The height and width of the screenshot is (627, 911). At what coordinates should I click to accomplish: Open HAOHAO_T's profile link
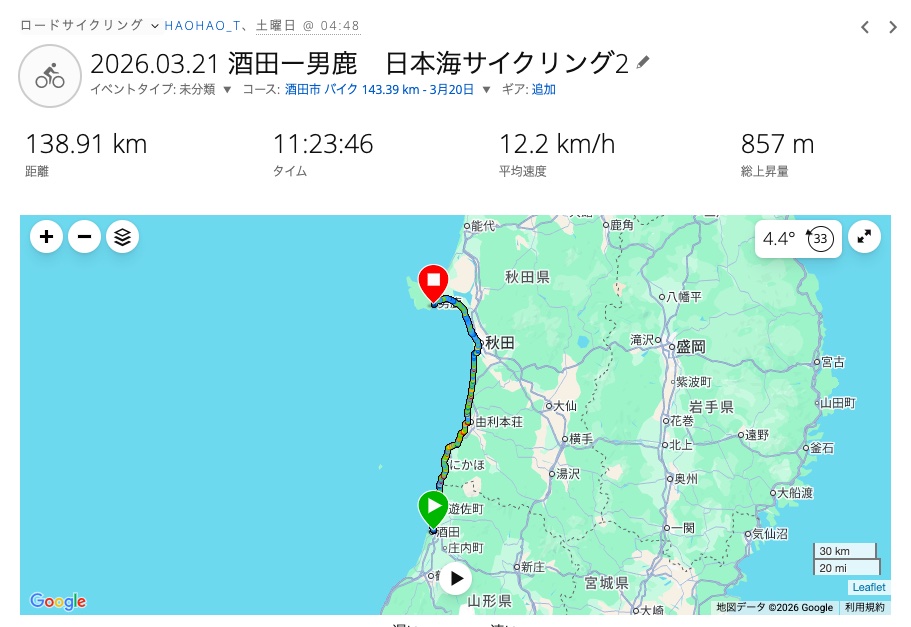point(203,26)
